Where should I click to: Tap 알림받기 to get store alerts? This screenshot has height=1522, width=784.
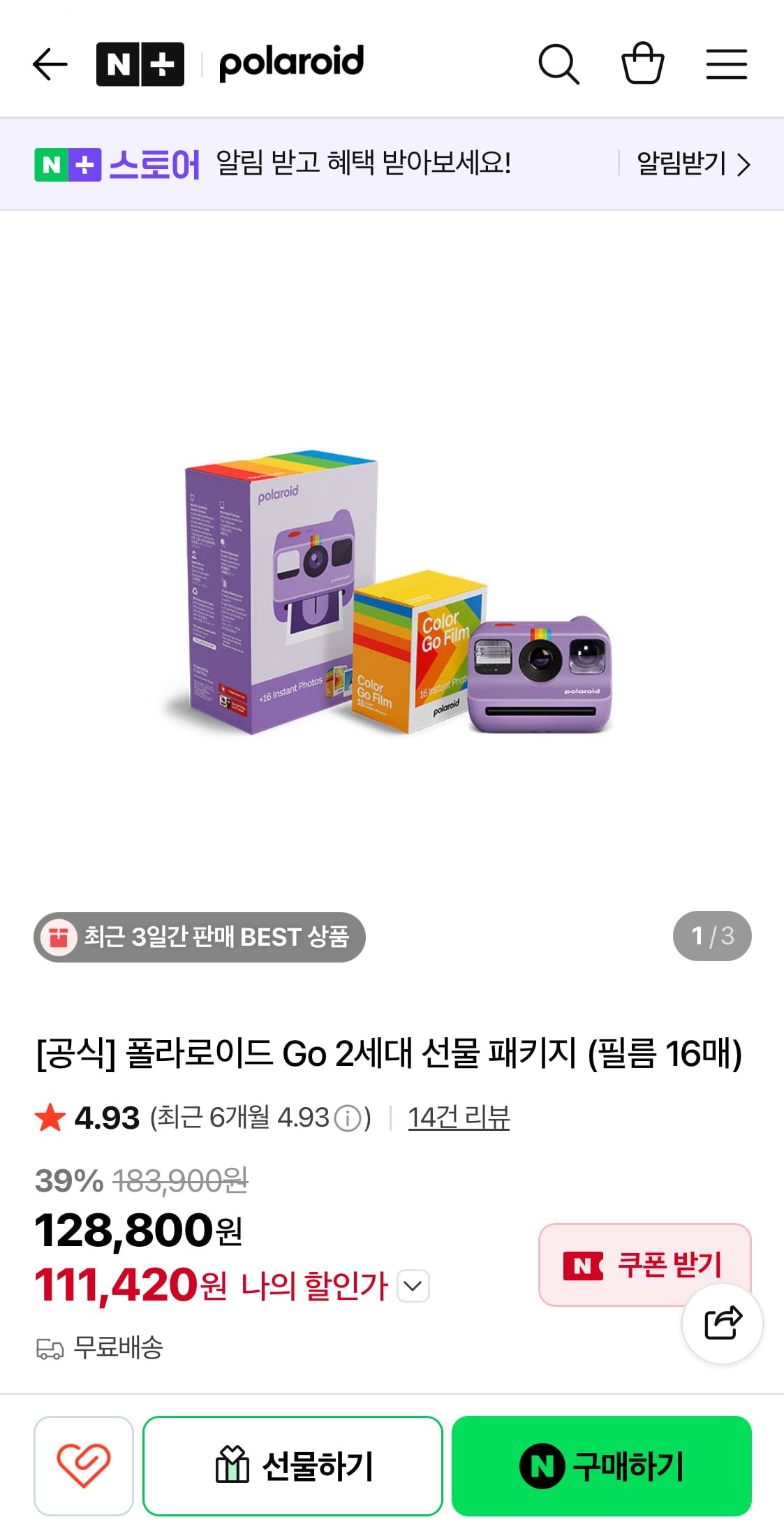693,164
